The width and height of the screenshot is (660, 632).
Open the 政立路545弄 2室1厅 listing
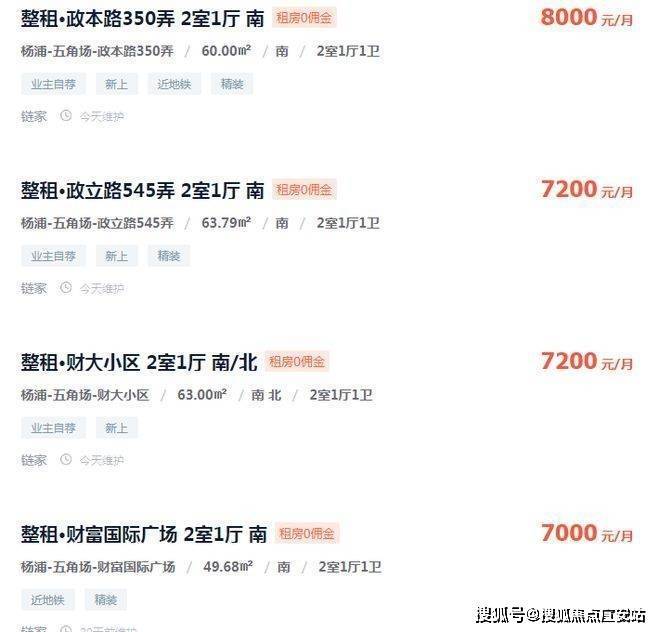click(x=142, y=189)
